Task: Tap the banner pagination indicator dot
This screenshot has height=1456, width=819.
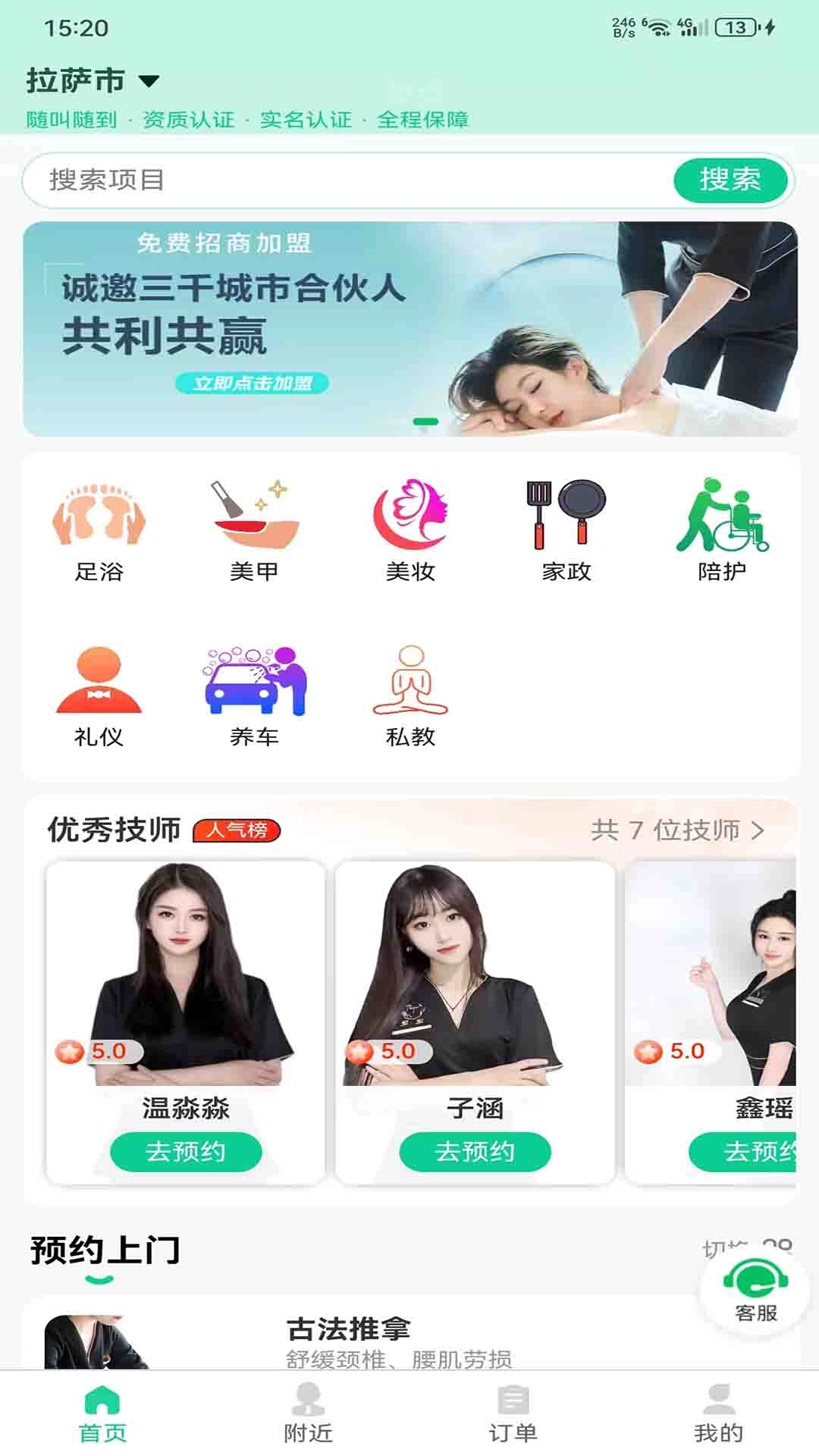Action: pyautogui.click(x=425, y=422)
